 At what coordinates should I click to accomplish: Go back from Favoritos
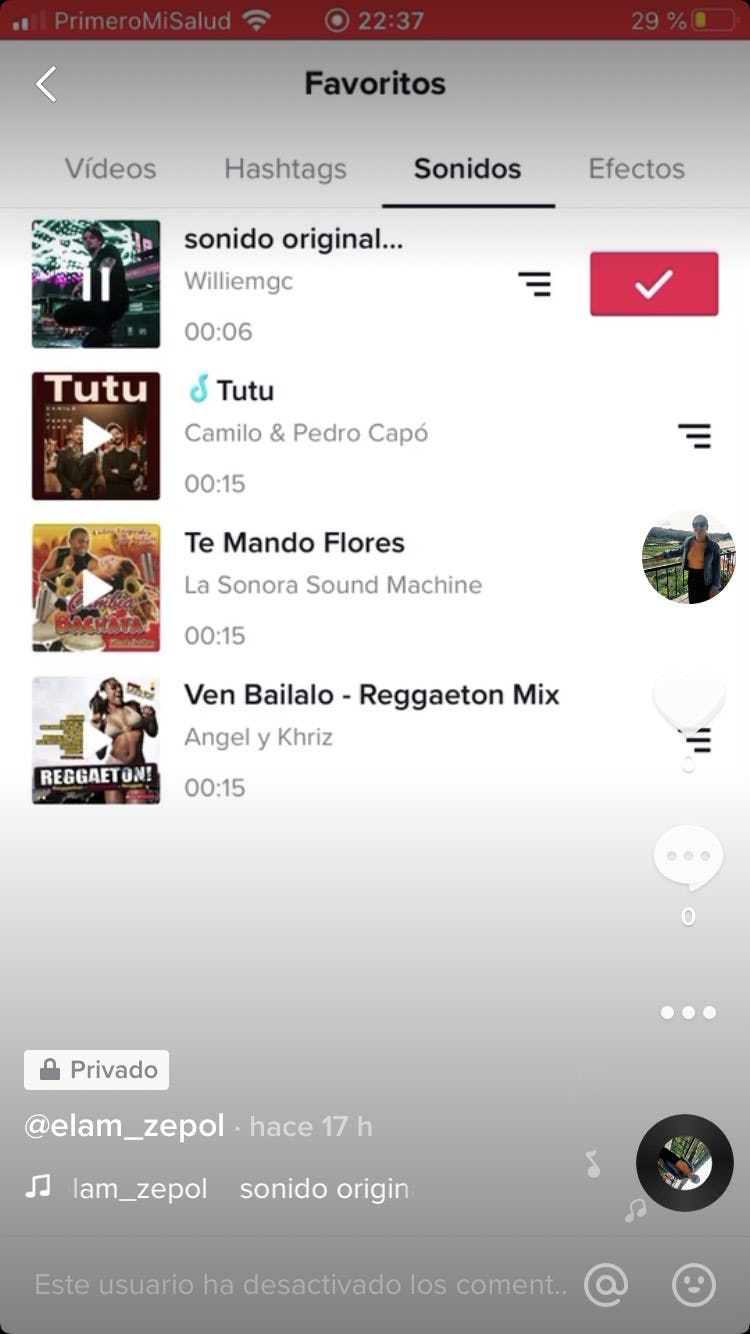point(46,84)
